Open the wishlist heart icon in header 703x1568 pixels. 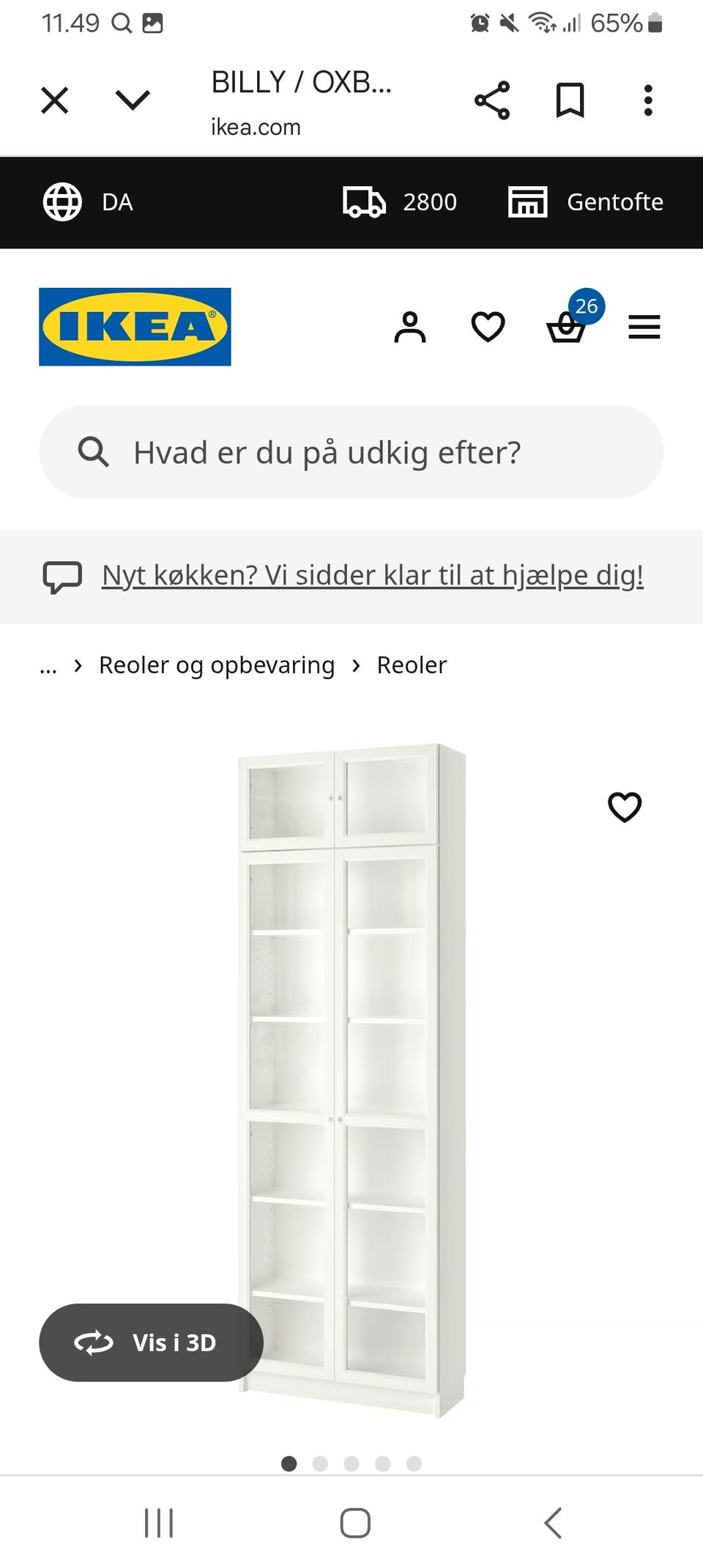click(x=487, y=327)
